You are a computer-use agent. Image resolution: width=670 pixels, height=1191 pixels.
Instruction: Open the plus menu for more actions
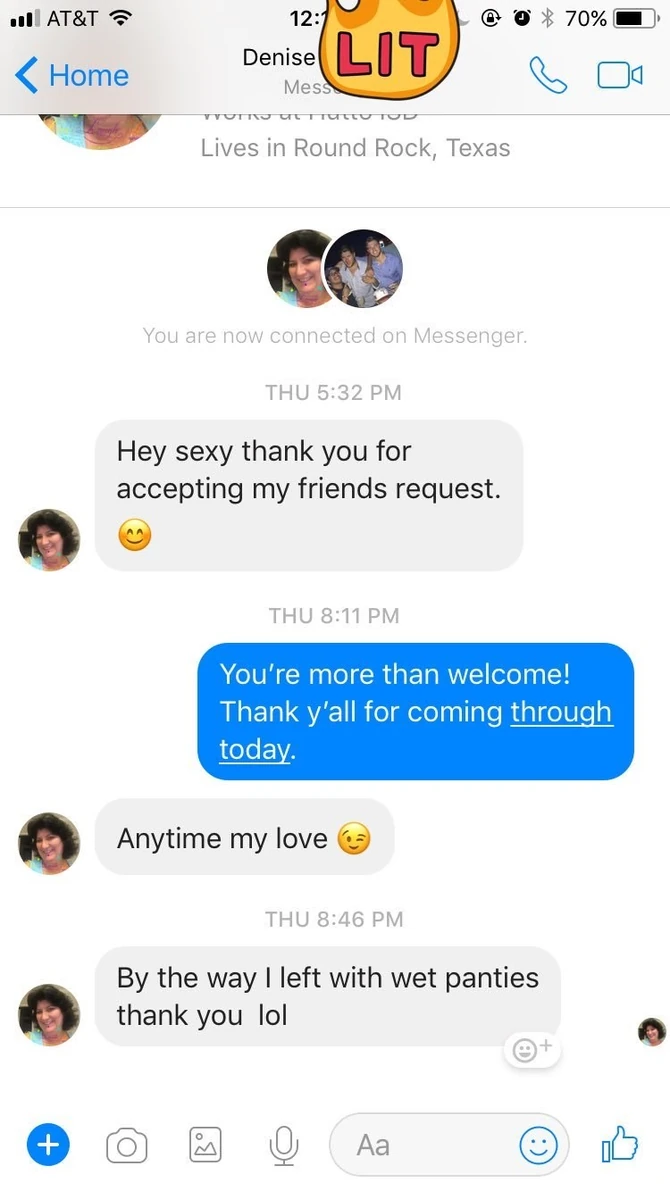click(x=48, y=1143)
